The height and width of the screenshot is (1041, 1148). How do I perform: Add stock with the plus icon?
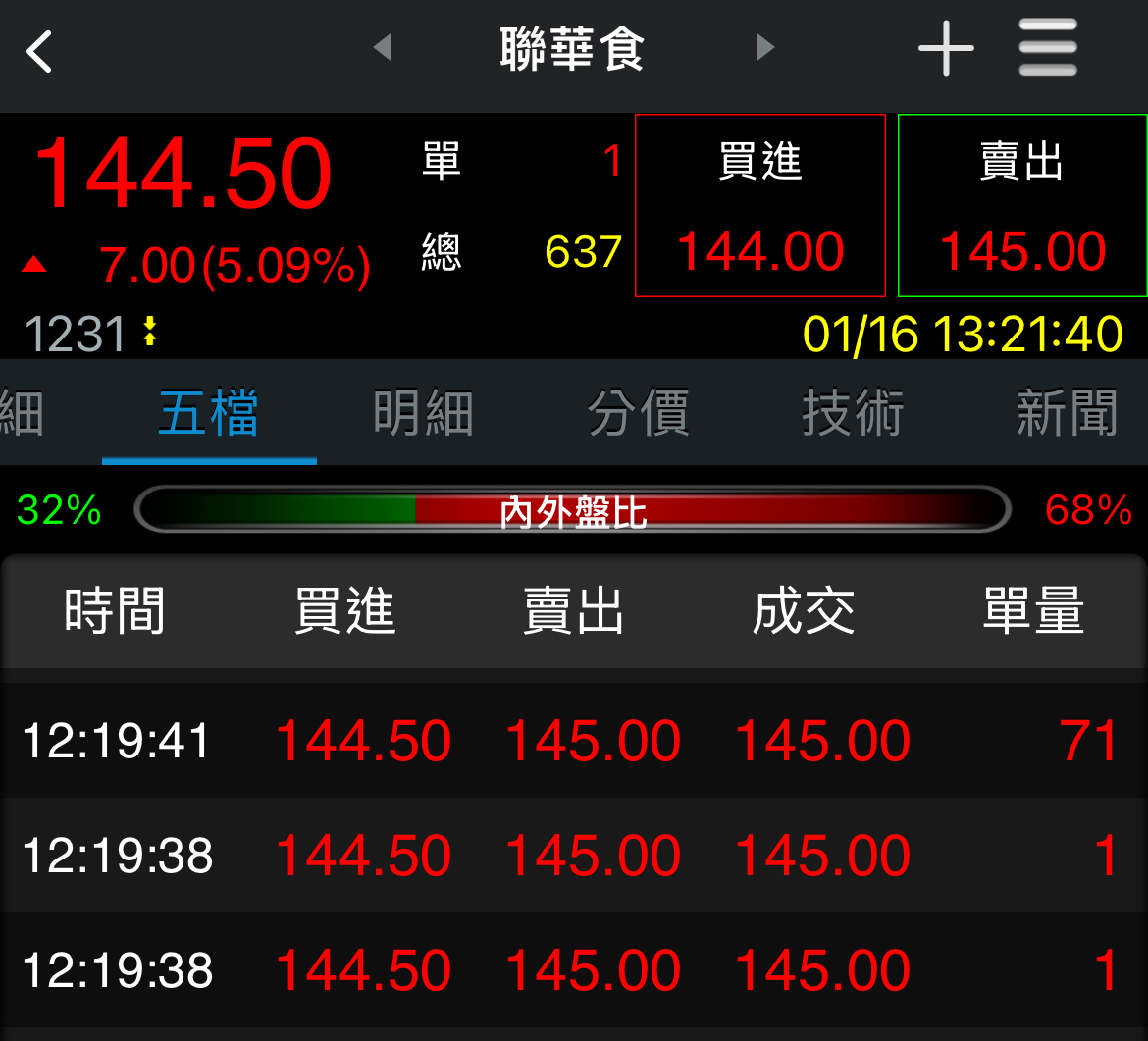[x=946, y=48]
